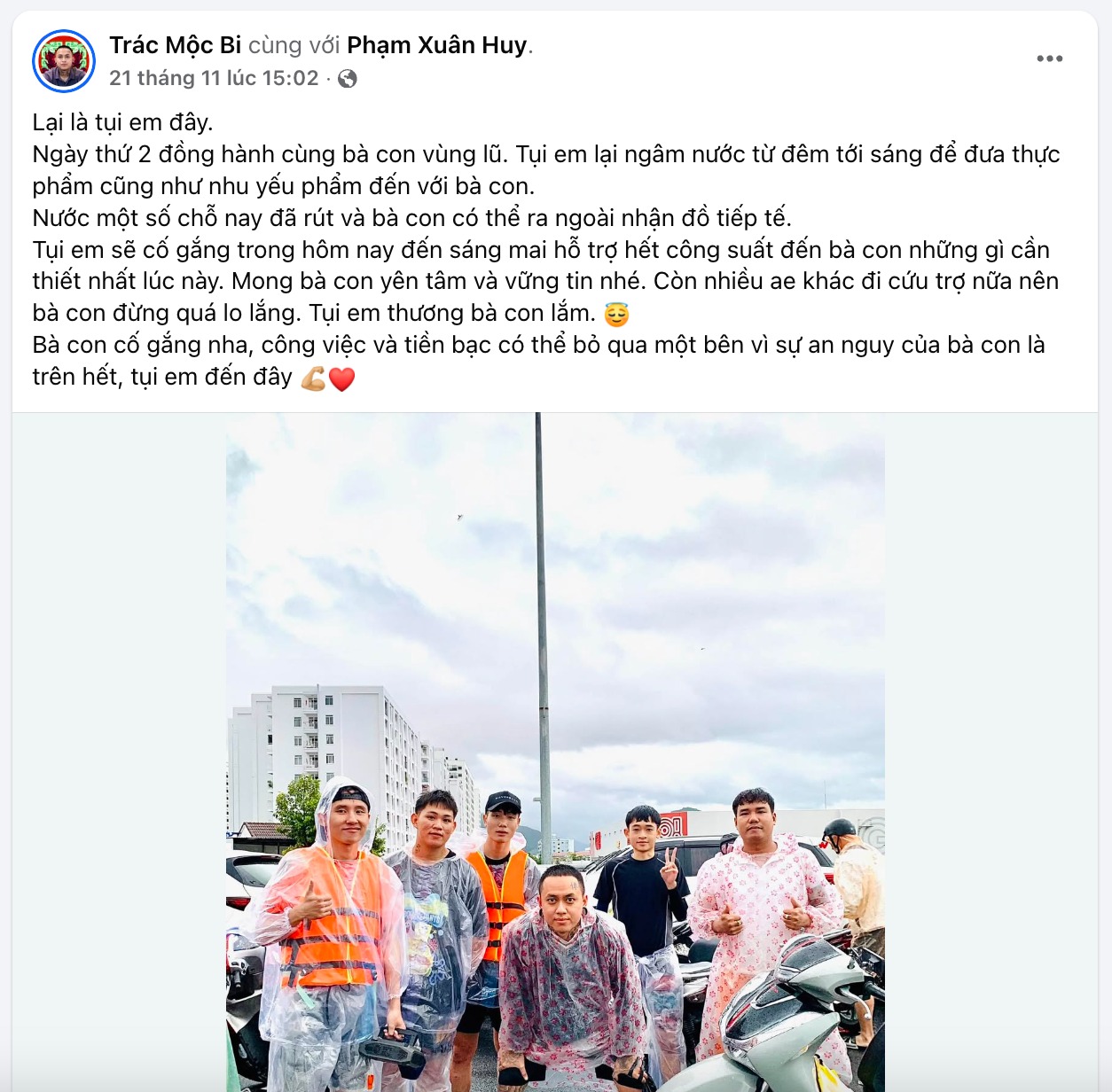Open Trác Mộc Bi's profile picture

64,61
